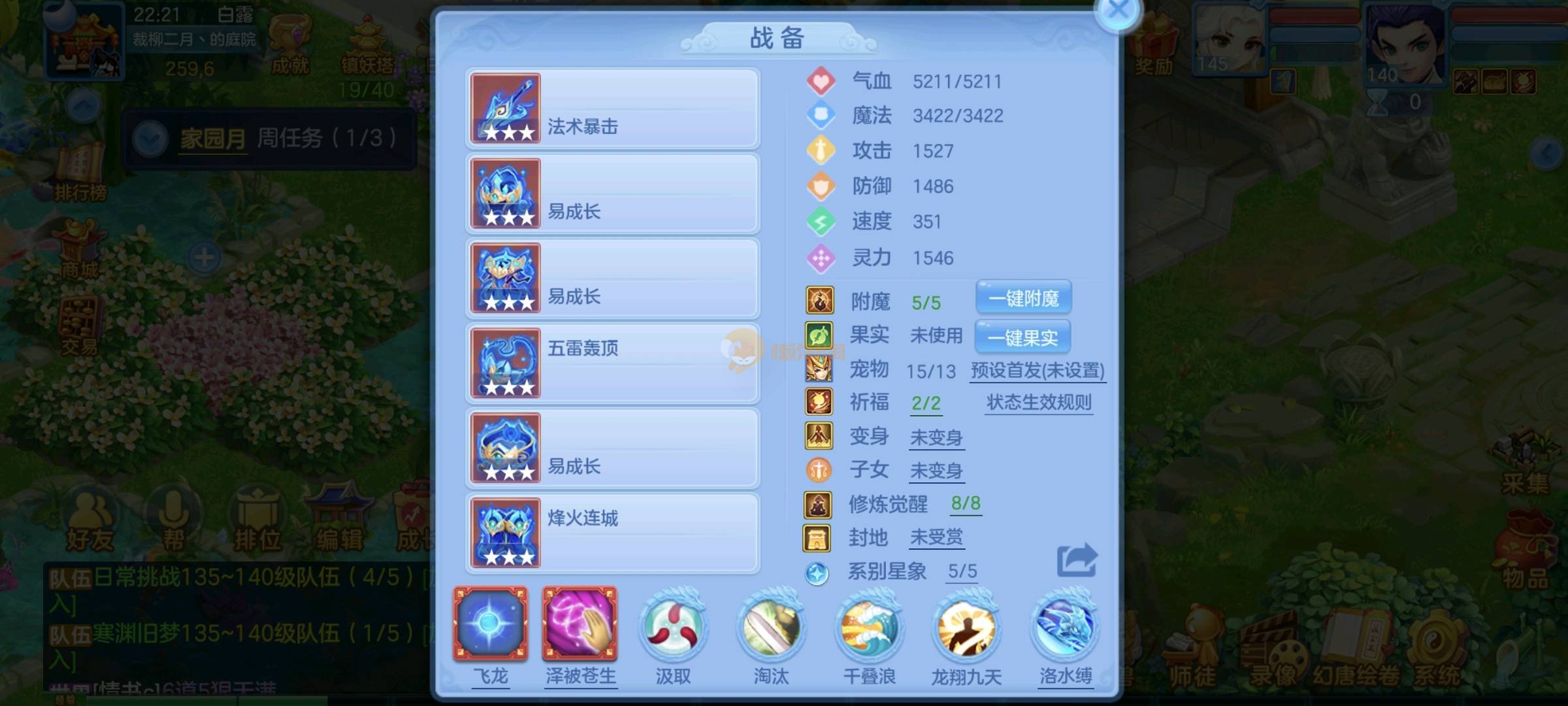Image resolution: width=1568 pixels, height=706 pixels.
Task: Open the 修炼觉醒 8/8 link
Action: pyautogui.click(x=966, y=503)
